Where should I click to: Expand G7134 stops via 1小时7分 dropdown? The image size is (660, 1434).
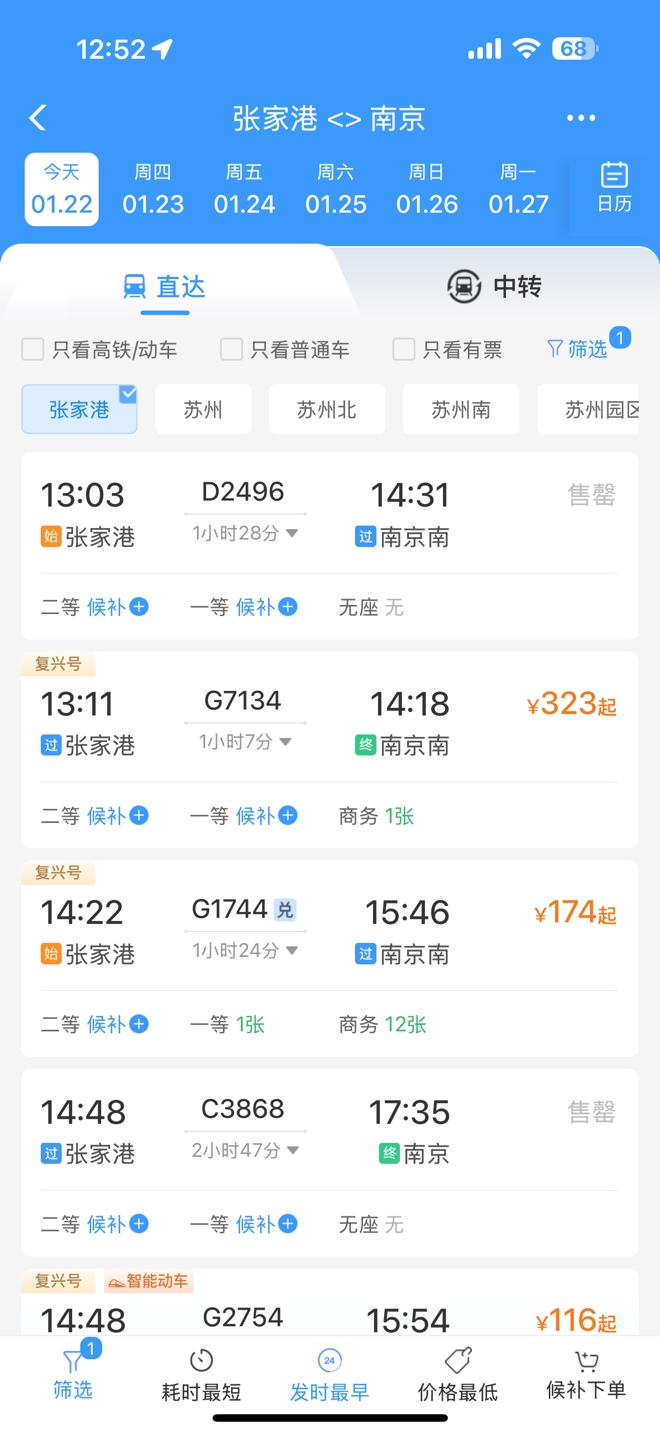pos(245,742)
